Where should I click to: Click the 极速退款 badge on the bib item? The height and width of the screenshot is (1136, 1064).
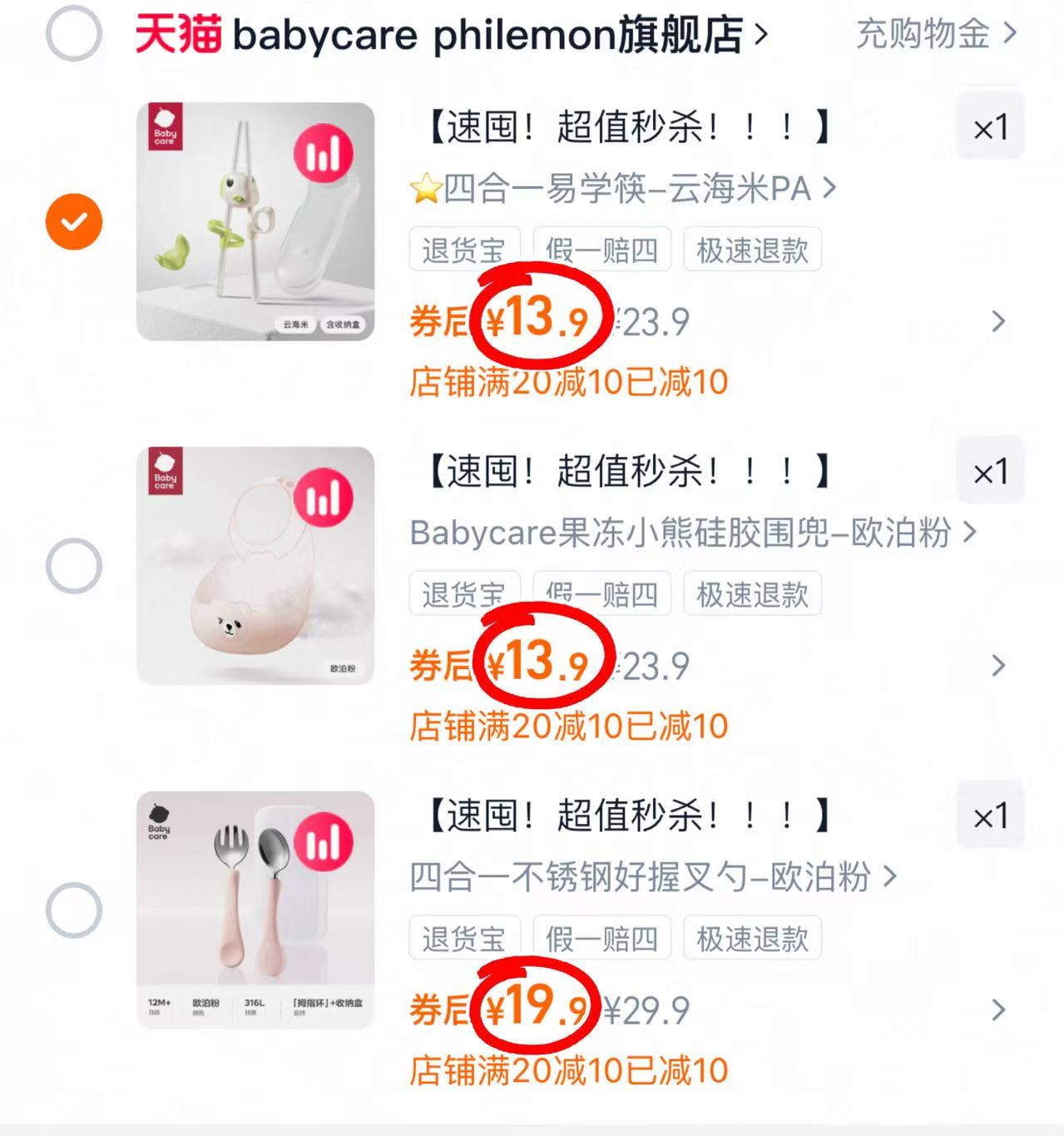(751, 593)
